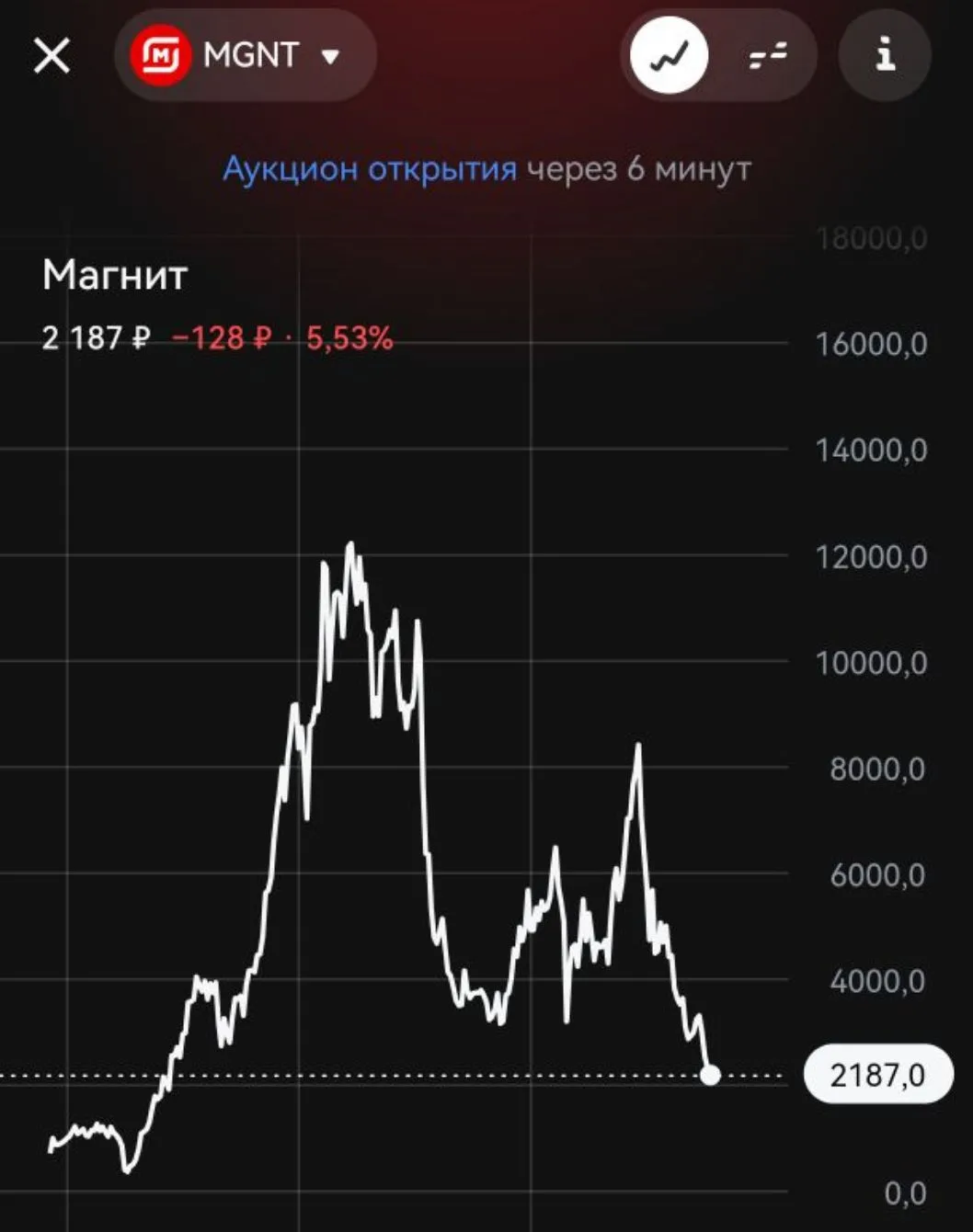
Task: Tap the 'Аукцион открытия' link
Action: (x=370, y=169)
